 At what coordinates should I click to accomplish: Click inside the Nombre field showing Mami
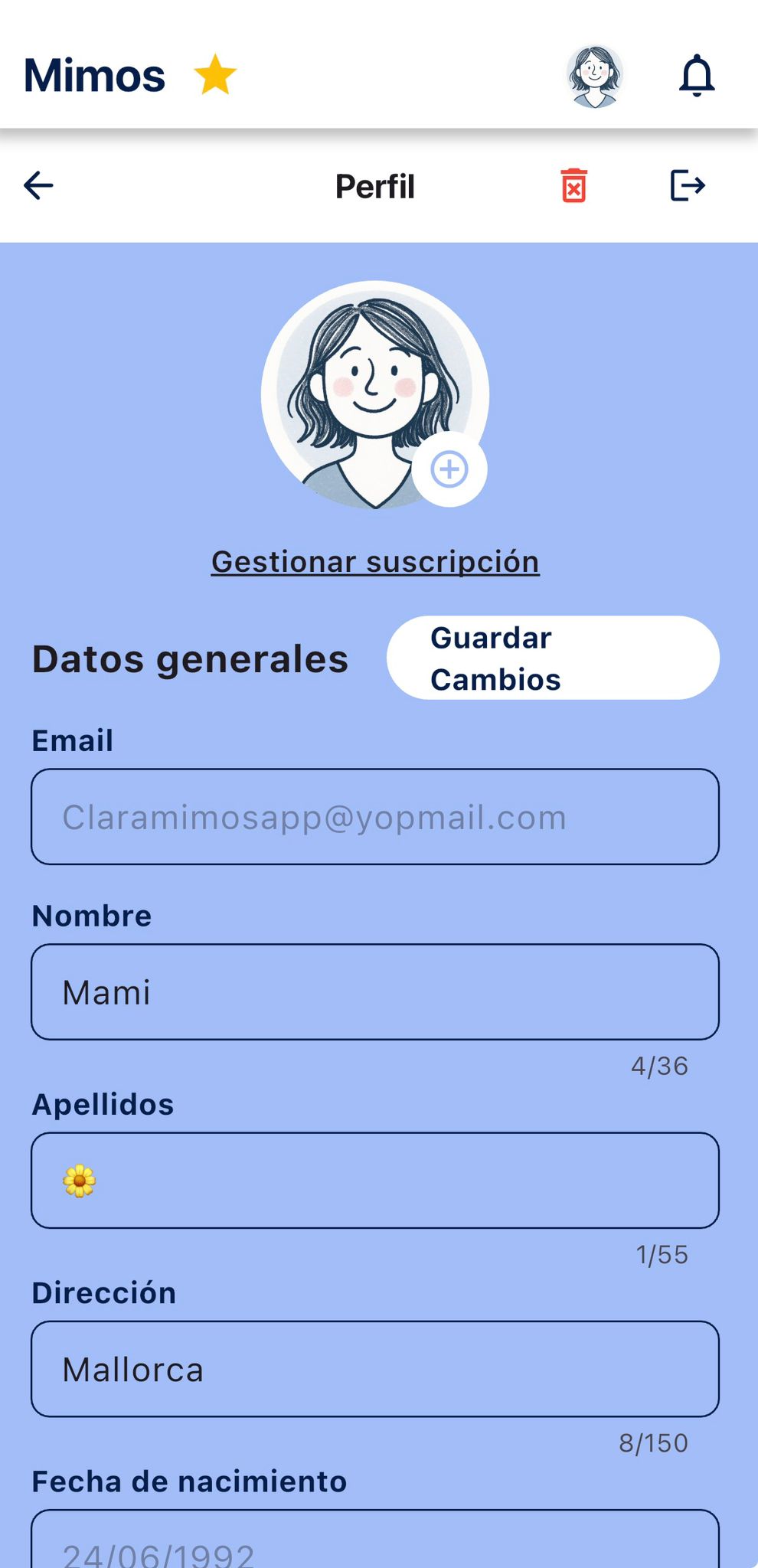pos(374,992)
